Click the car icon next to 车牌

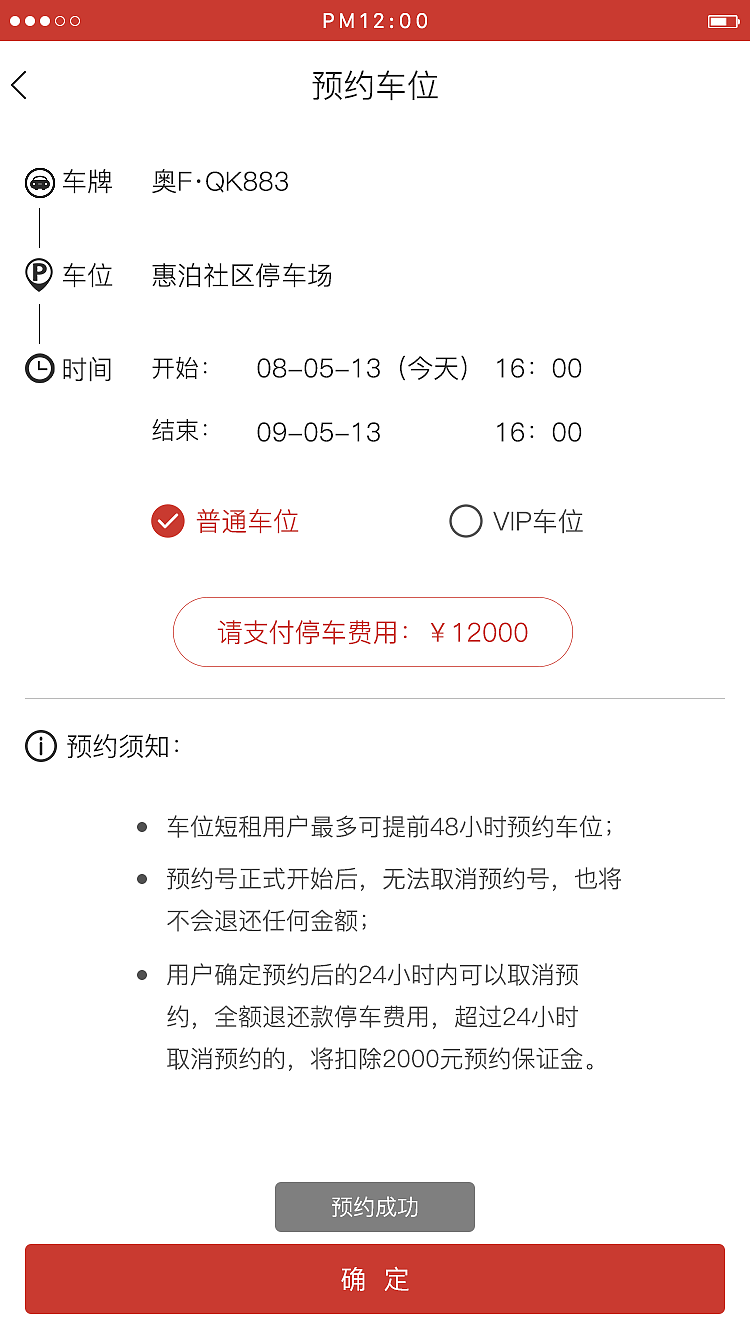click(39, 183)
